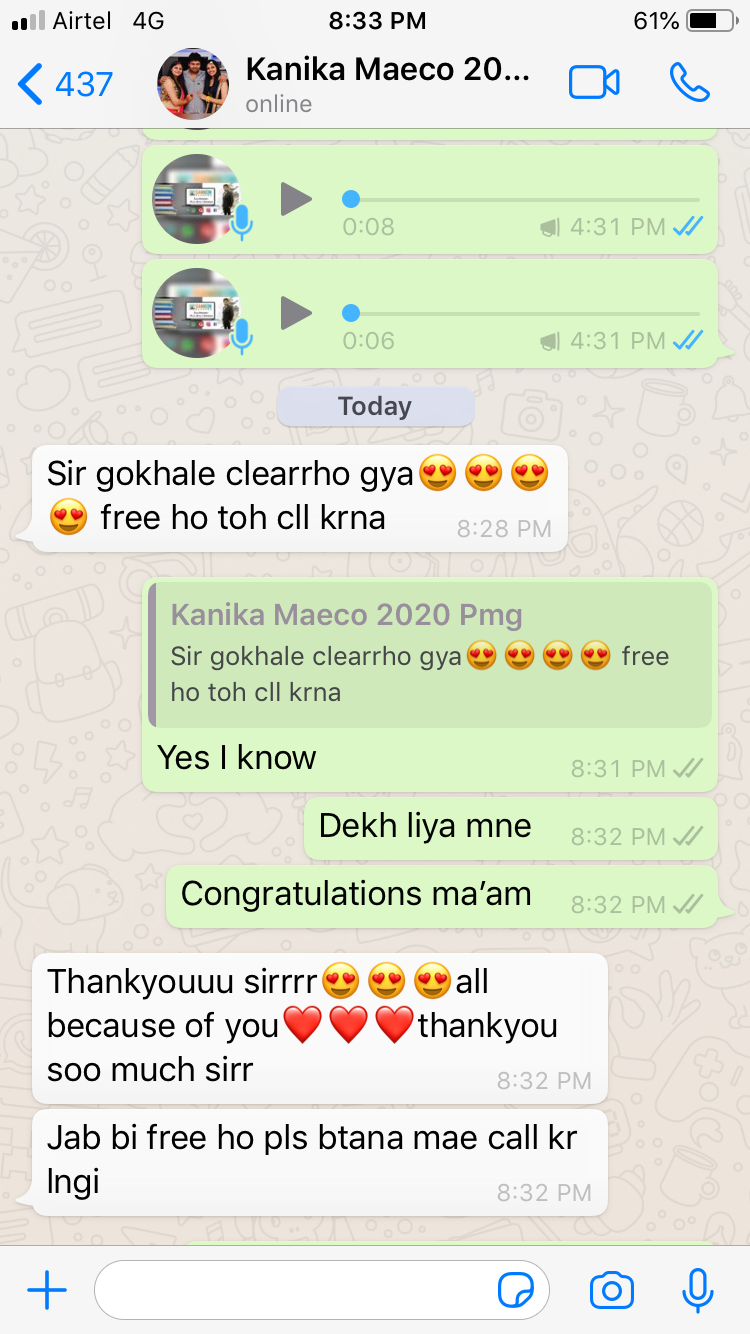Tap the quoted Kanika Maeco 2020 Pmg reply
This screenshot has height=1334, width=750.
click(430, 655)
